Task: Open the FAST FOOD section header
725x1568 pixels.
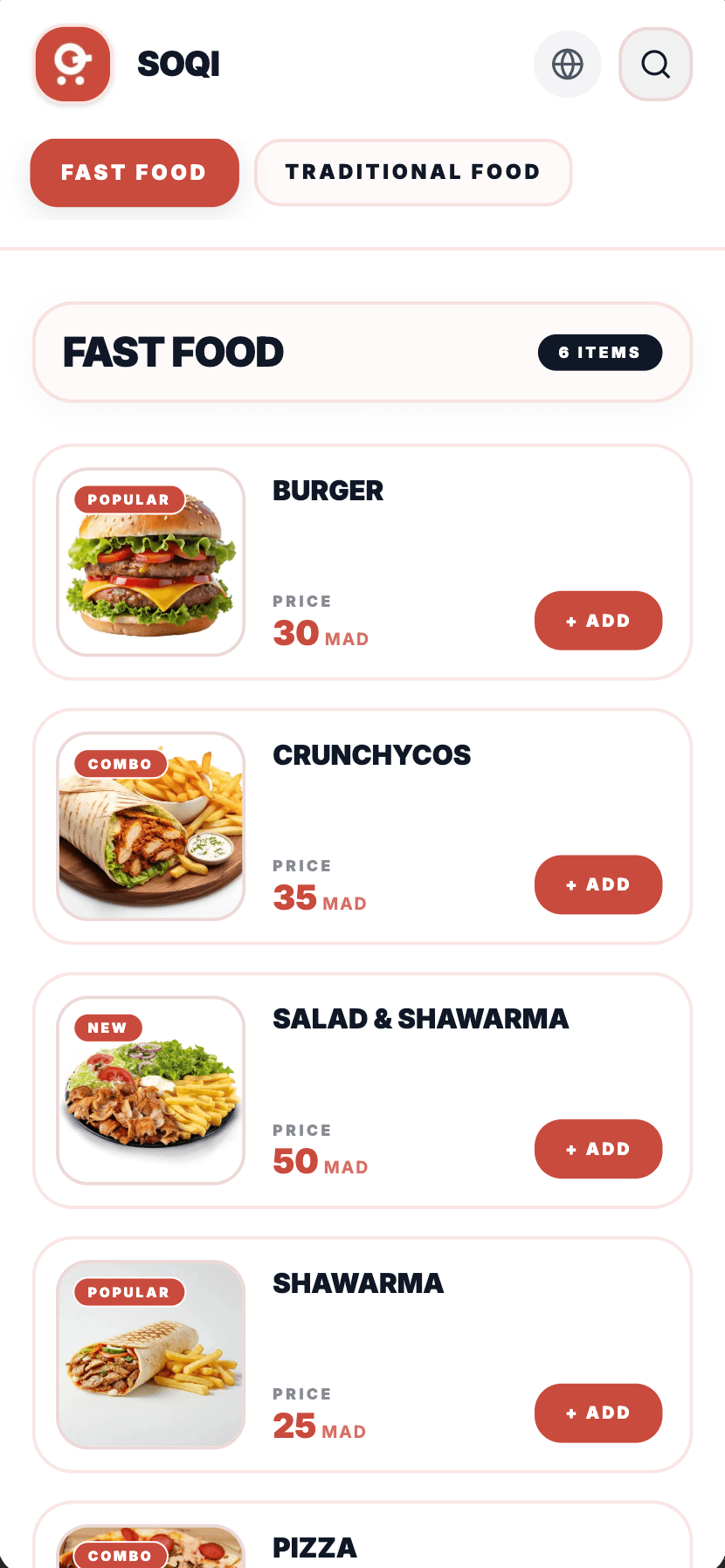Action: (x=172, y=352)
